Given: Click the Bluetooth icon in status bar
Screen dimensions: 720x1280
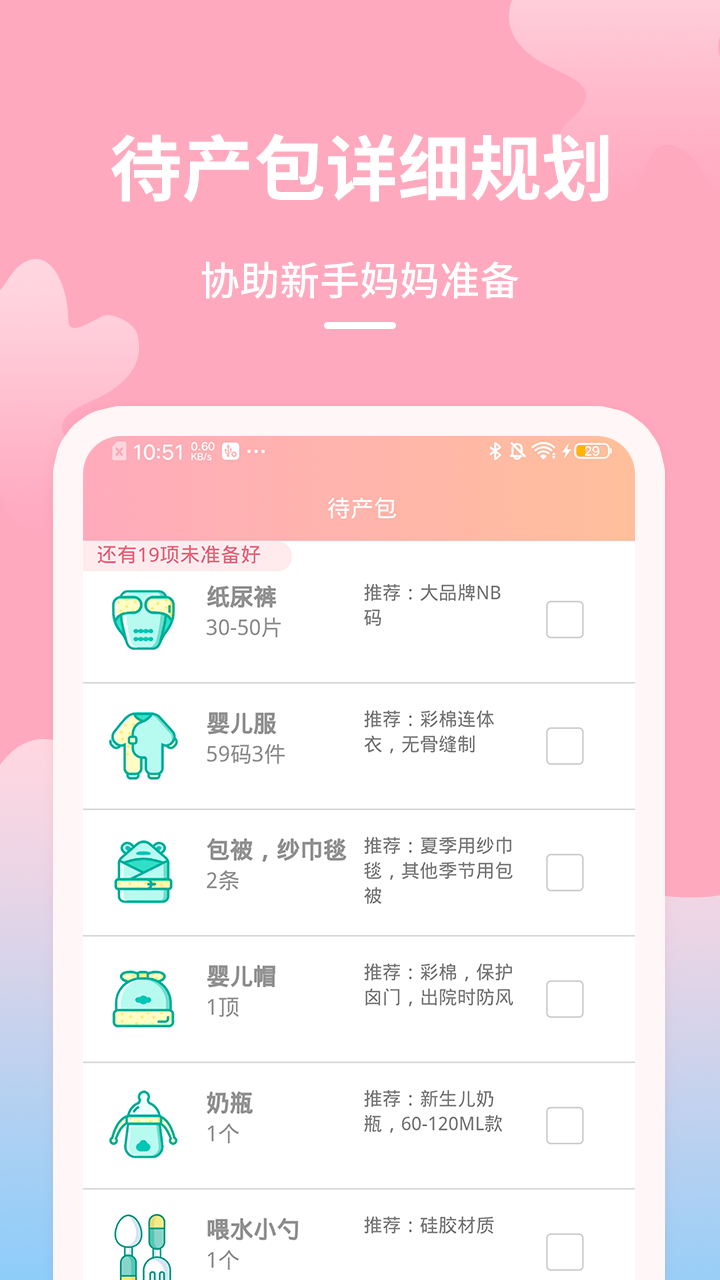Looking at the screenshot, I should [x=497, y=451].
